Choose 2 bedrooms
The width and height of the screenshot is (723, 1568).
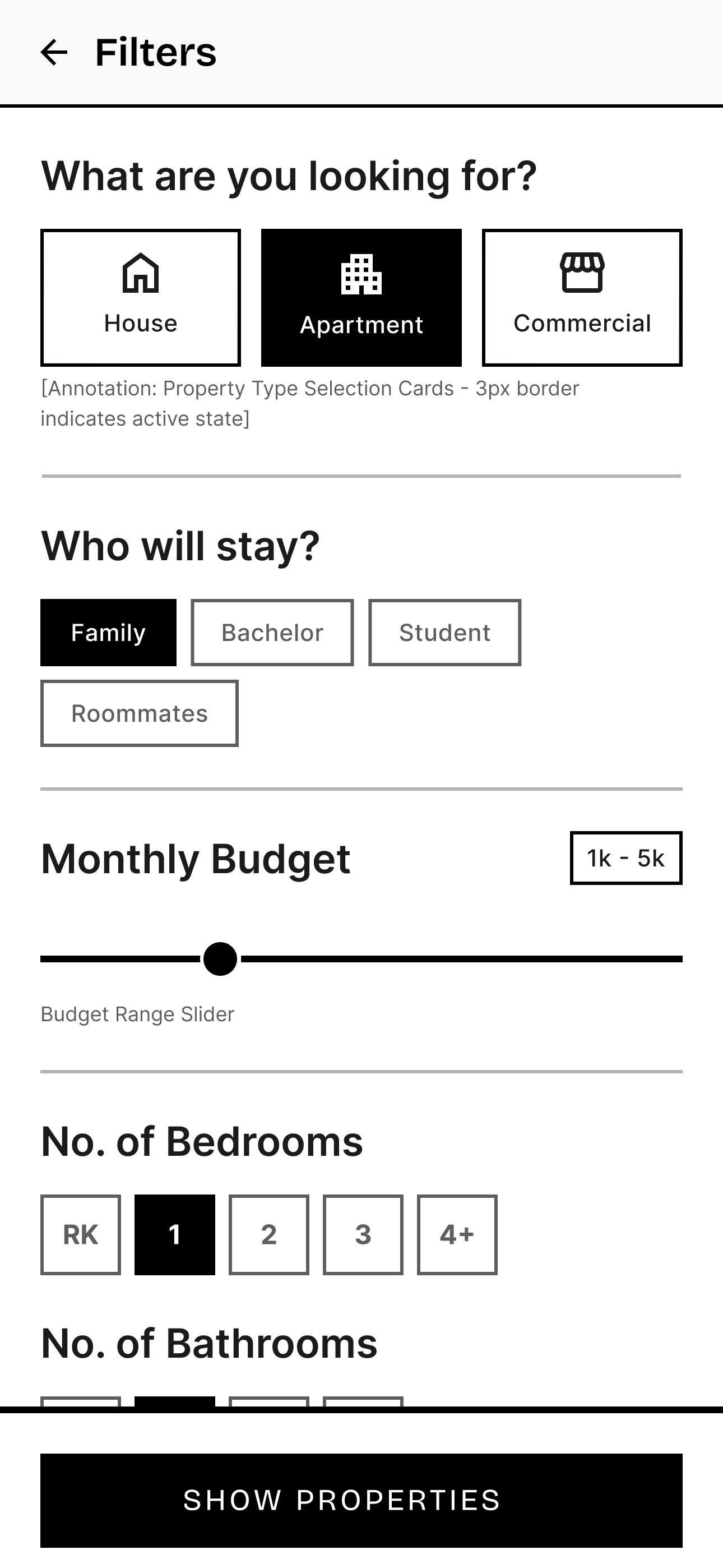click(x=269, y=1234)
